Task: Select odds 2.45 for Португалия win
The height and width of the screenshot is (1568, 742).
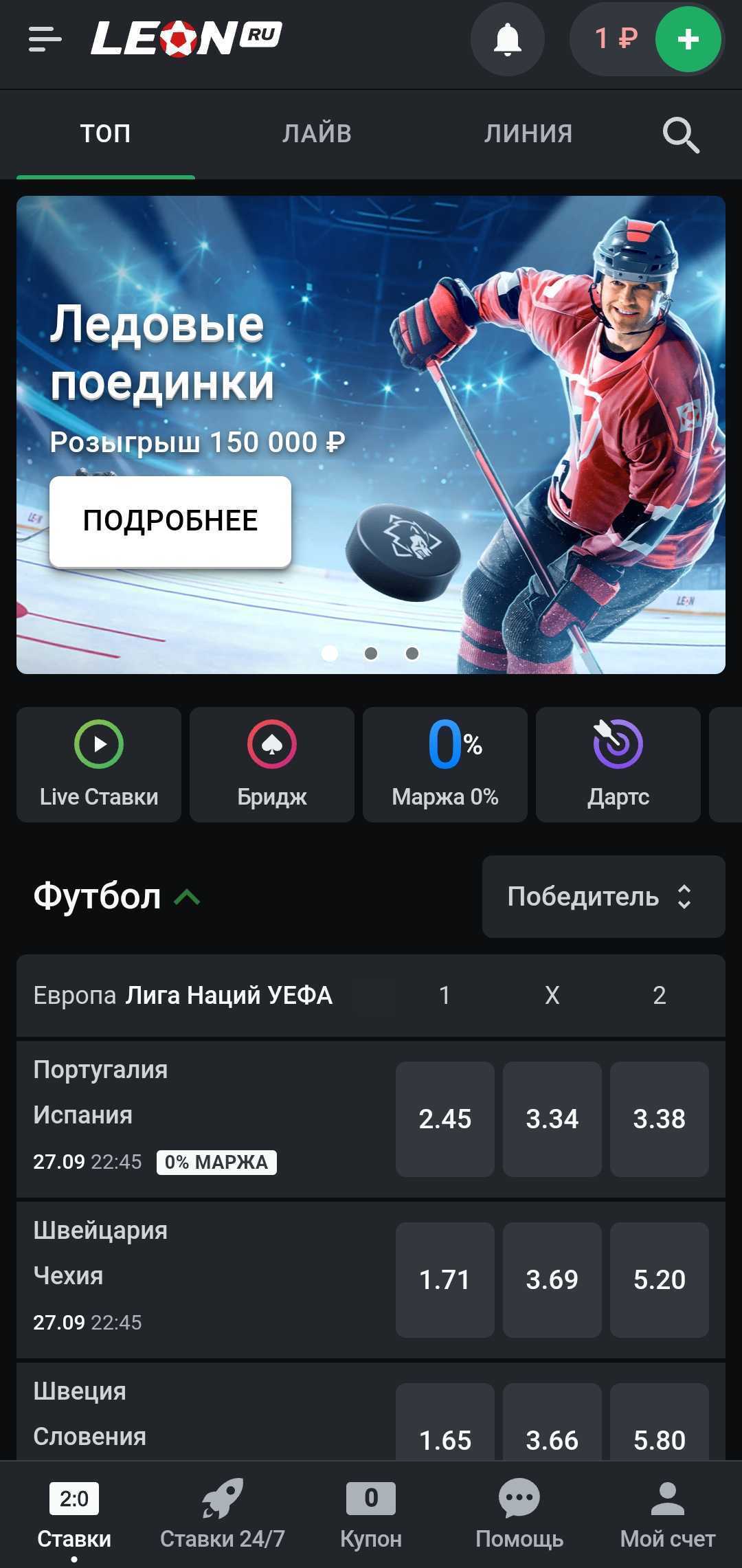Action: pyautogui.click(x=445, y=1119)
